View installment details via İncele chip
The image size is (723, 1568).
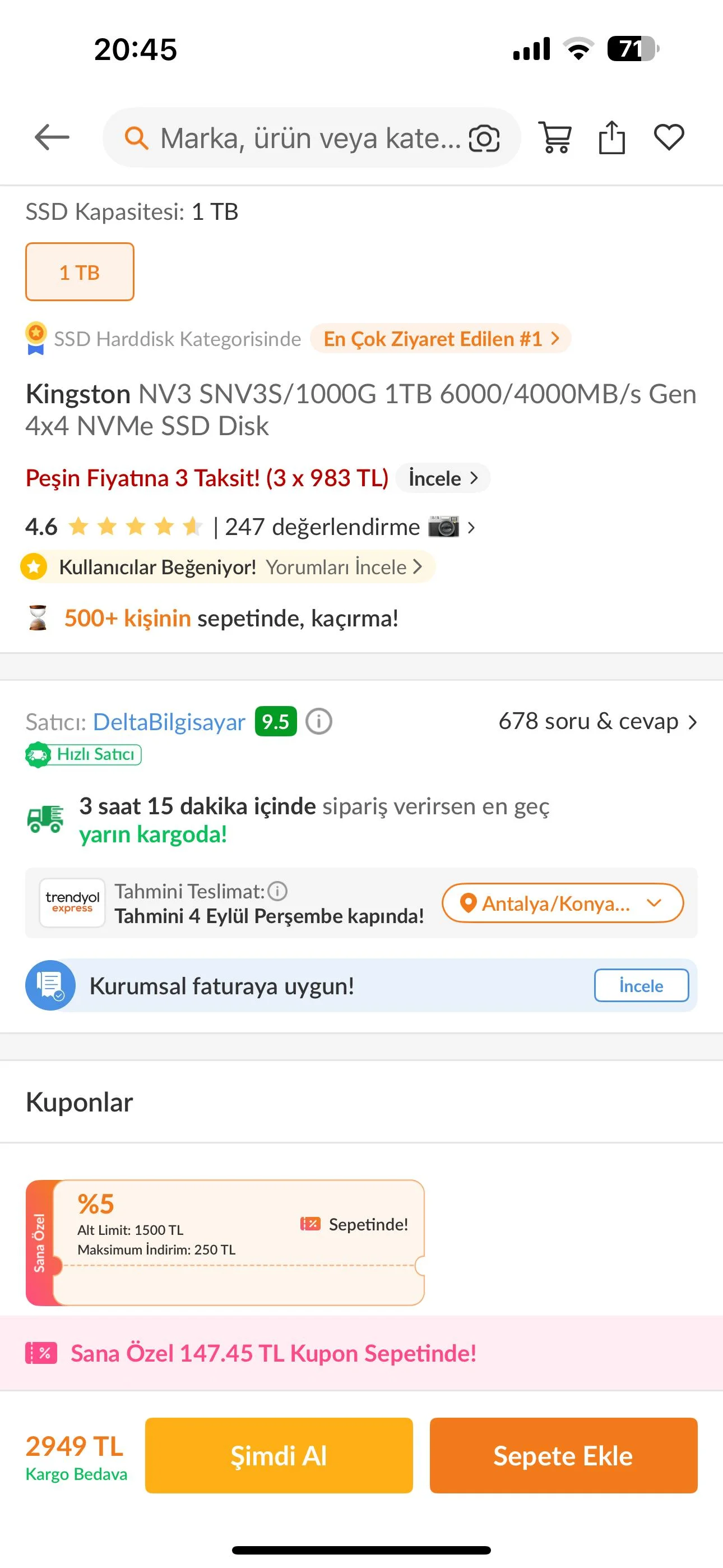pos(442,478)
